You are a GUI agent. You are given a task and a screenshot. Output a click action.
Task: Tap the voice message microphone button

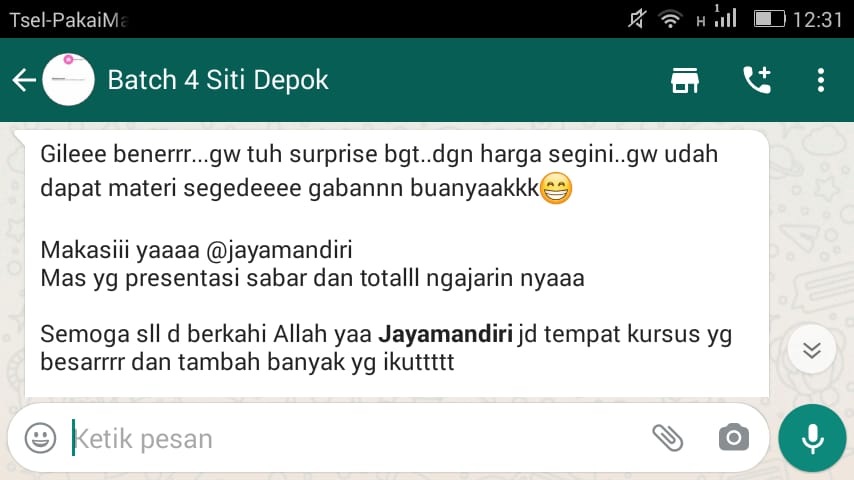point(812,437)
